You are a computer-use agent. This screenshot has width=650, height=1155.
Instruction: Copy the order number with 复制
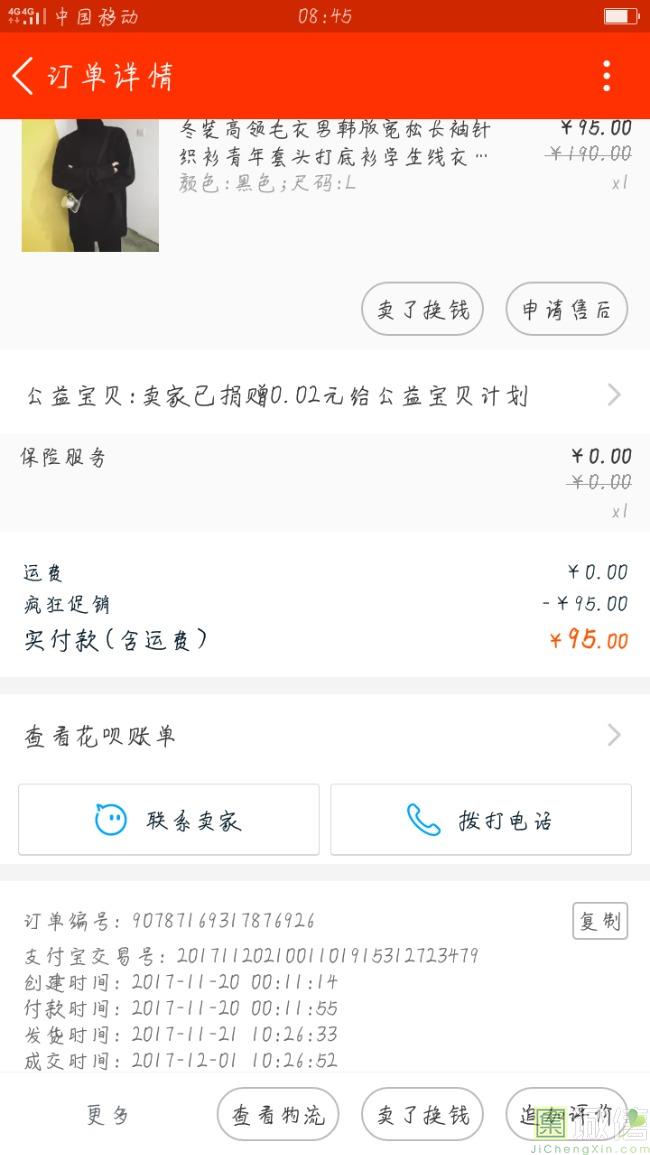pyautogui.click(x=600, y=921)
